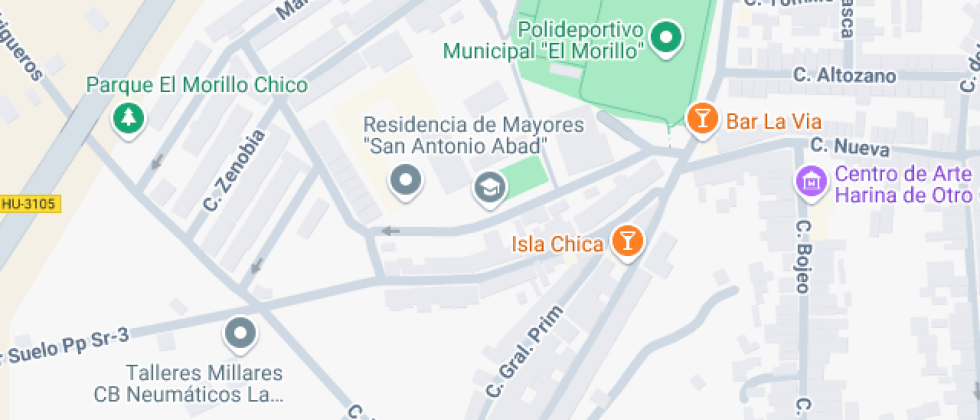Tap the Bar La Via marker

[x=703, y=119]
